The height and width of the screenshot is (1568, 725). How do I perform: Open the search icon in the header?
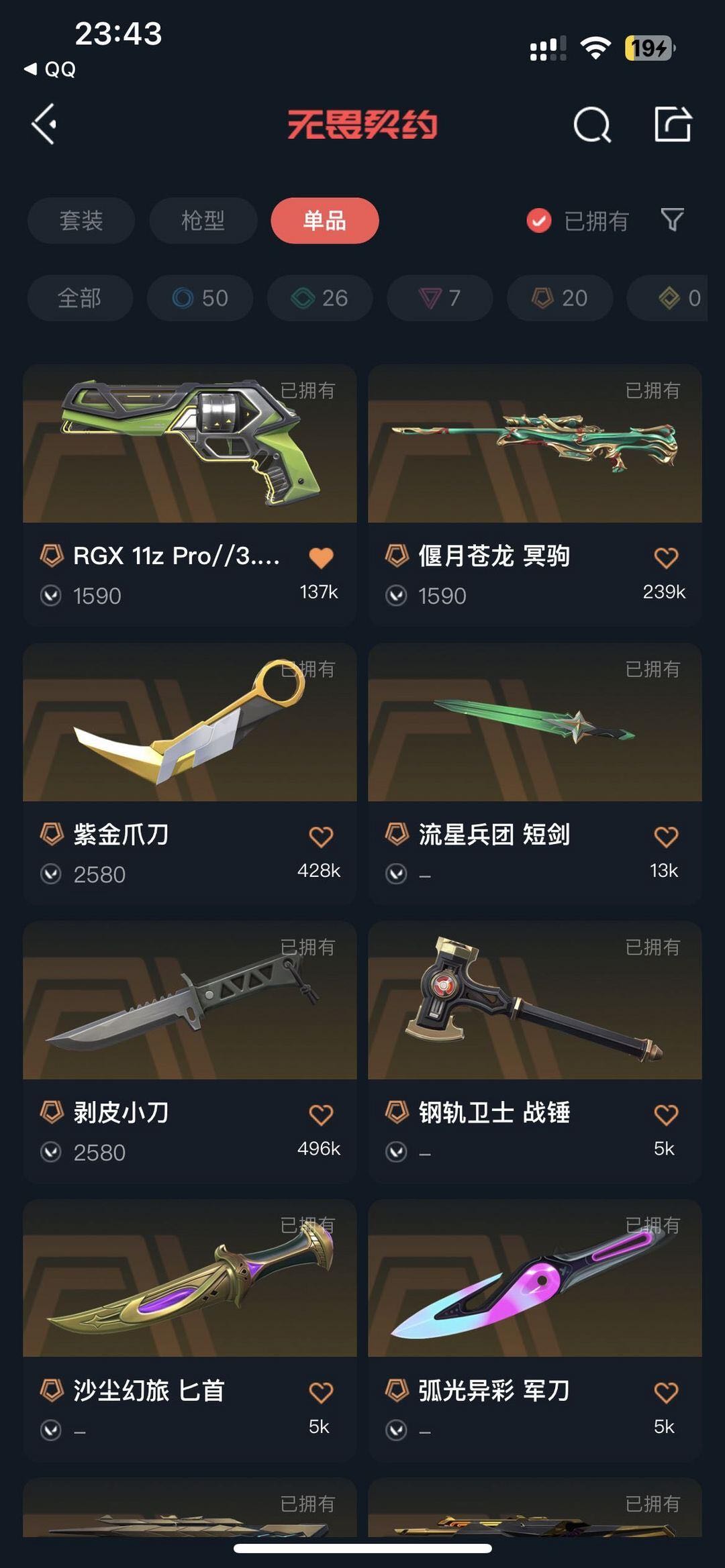coord(592,124)
